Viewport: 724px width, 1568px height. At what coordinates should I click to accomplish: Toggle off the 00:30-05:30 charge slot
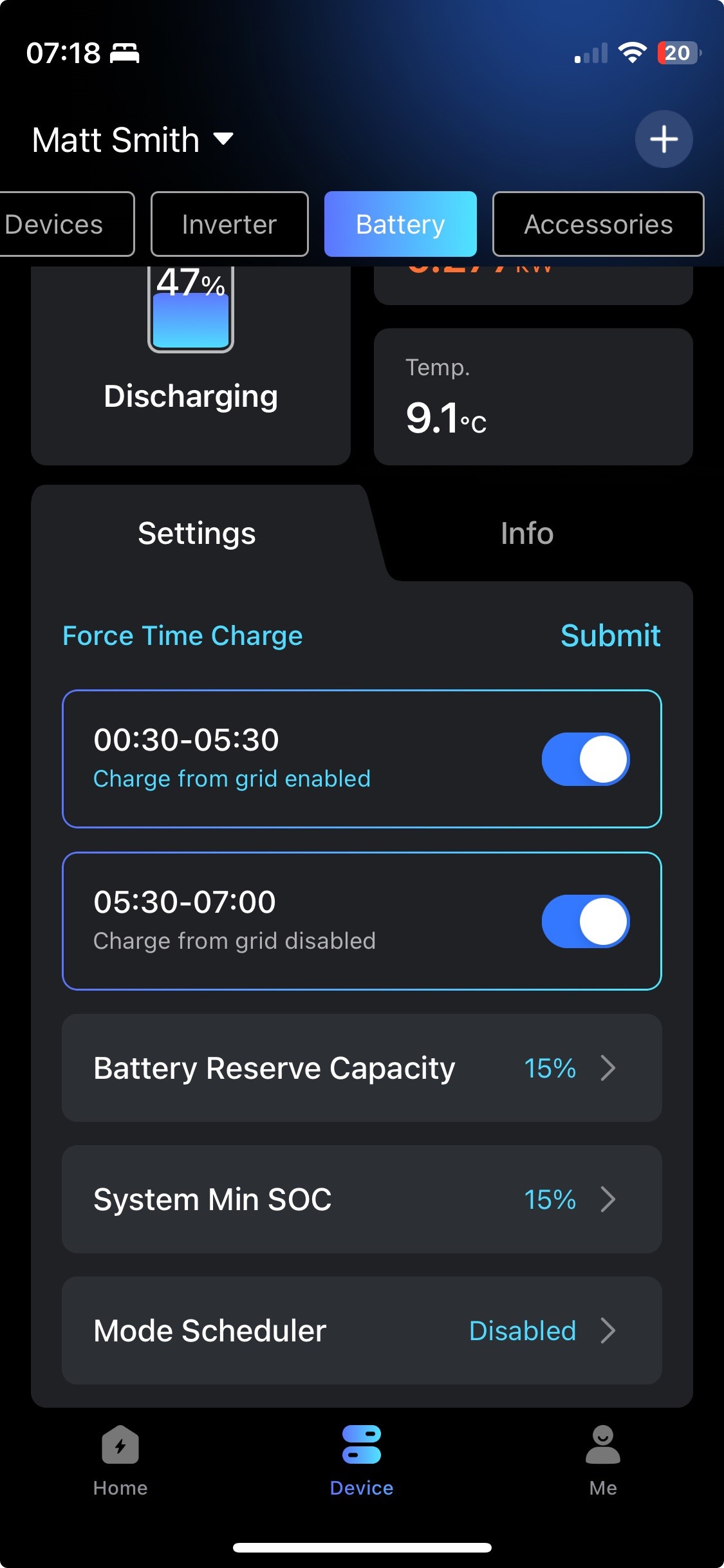click(x=585, y=759)
